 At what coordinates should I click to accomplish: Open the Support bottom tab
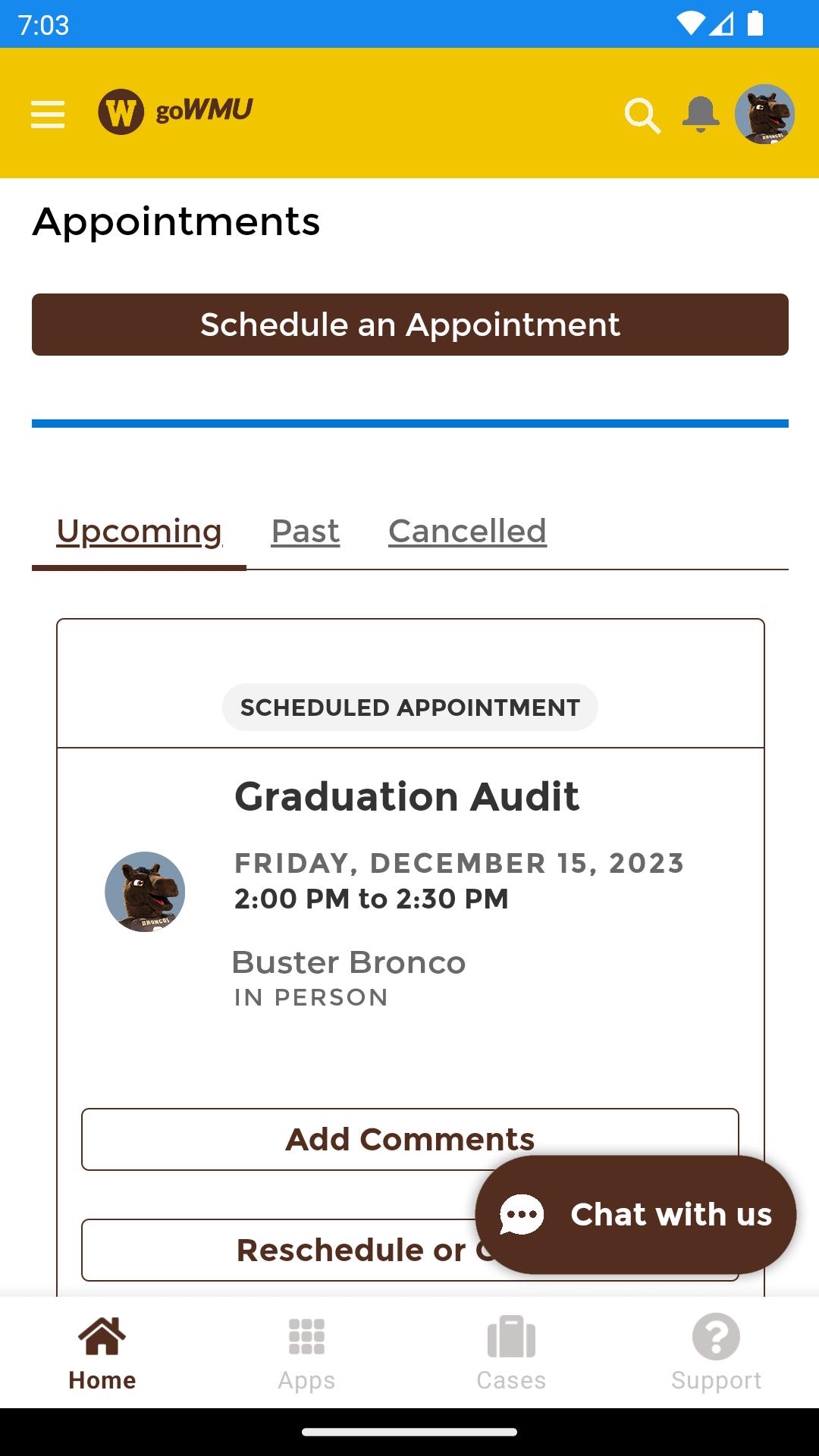coord(717,1353)
